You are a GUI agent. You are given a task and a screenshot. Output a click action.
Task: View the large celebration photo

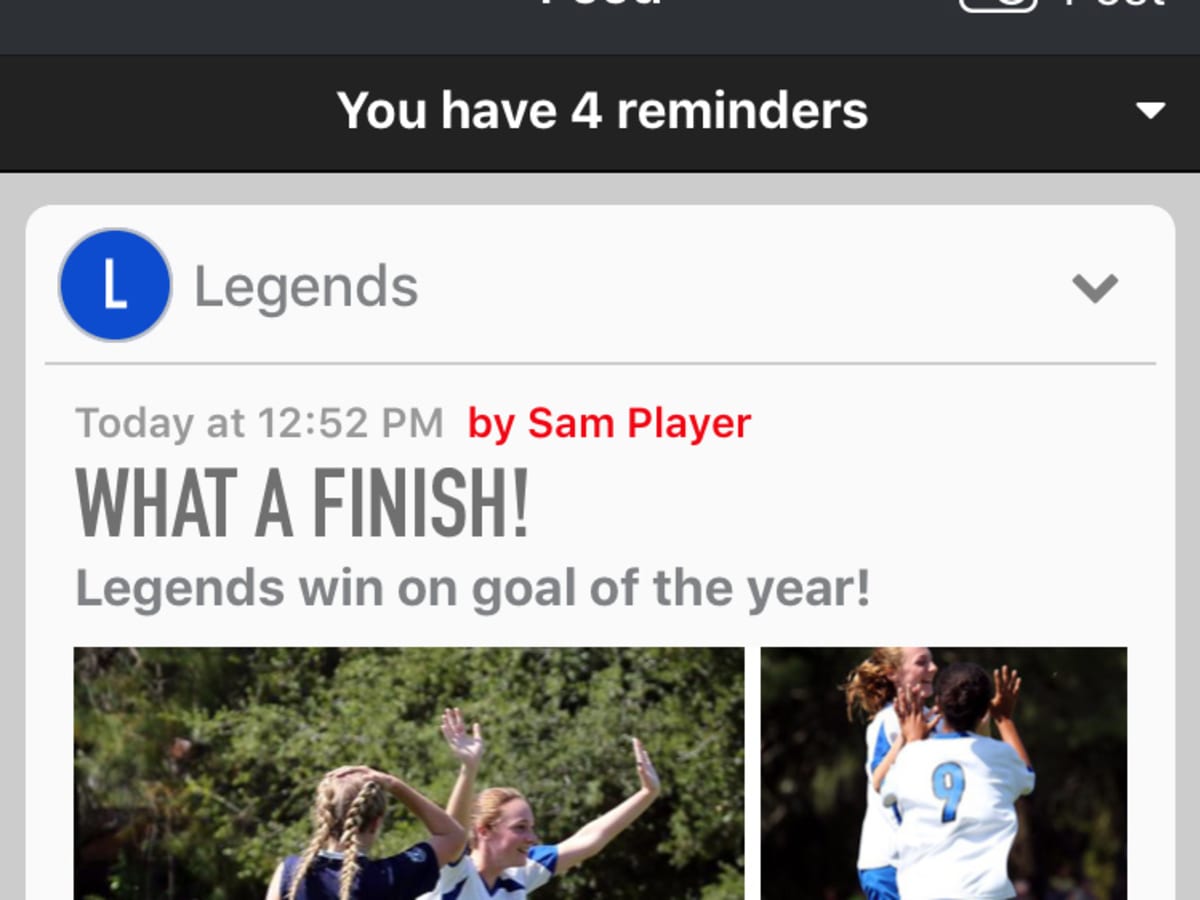[x=409, y=773]
